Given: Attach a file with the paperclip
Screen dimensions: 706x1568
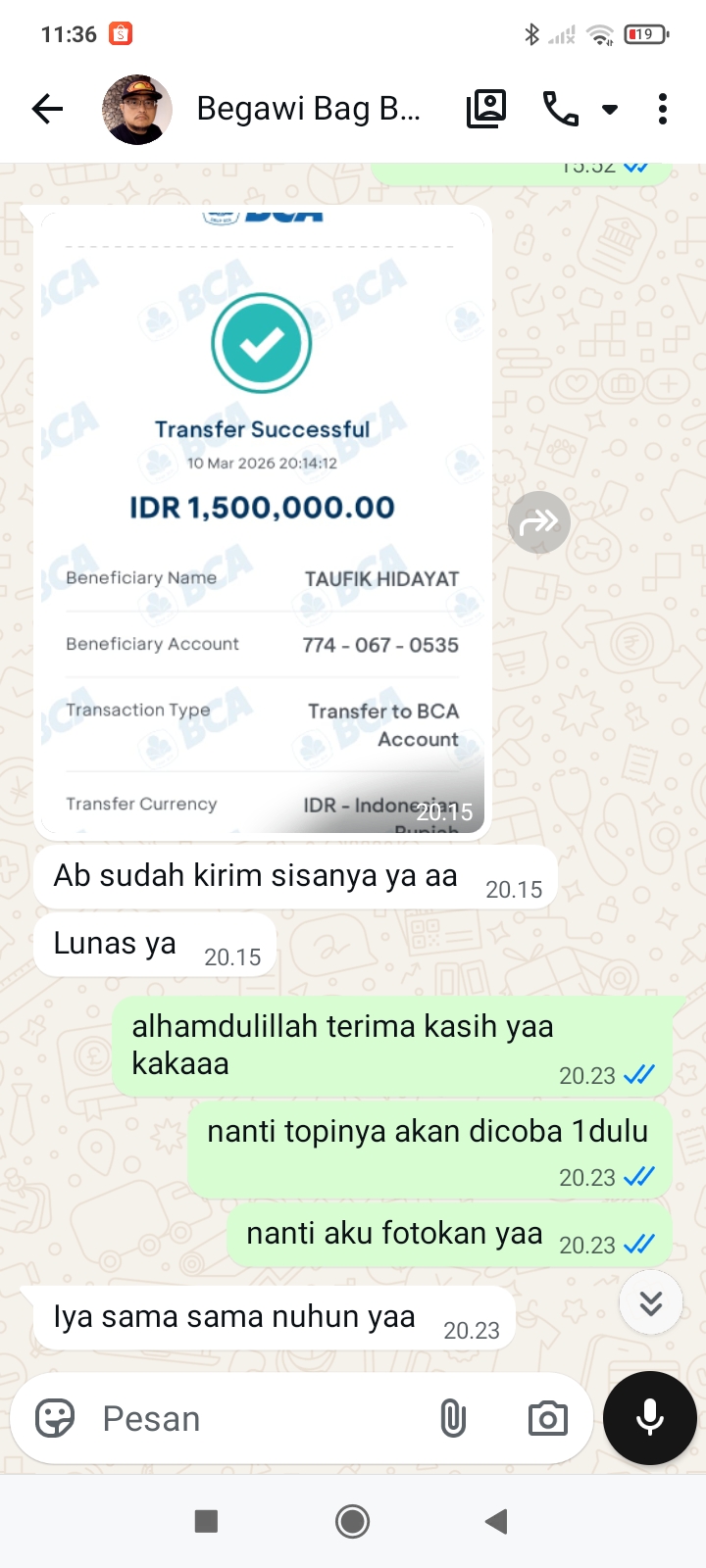Looking at the screenshot, I should coord(453,1418).
